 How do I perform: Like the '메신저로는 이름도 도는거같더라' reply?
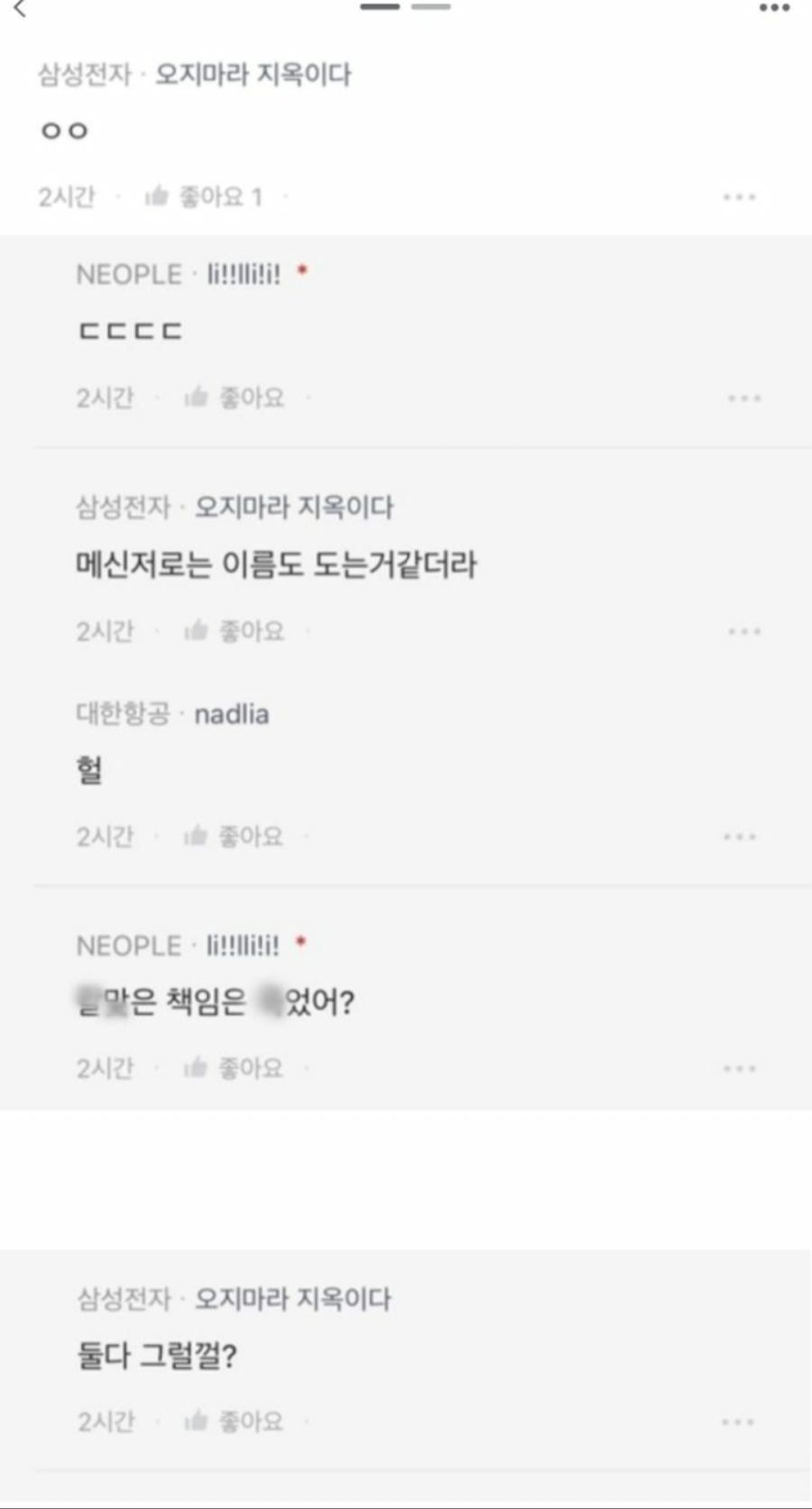pos(234,631)
